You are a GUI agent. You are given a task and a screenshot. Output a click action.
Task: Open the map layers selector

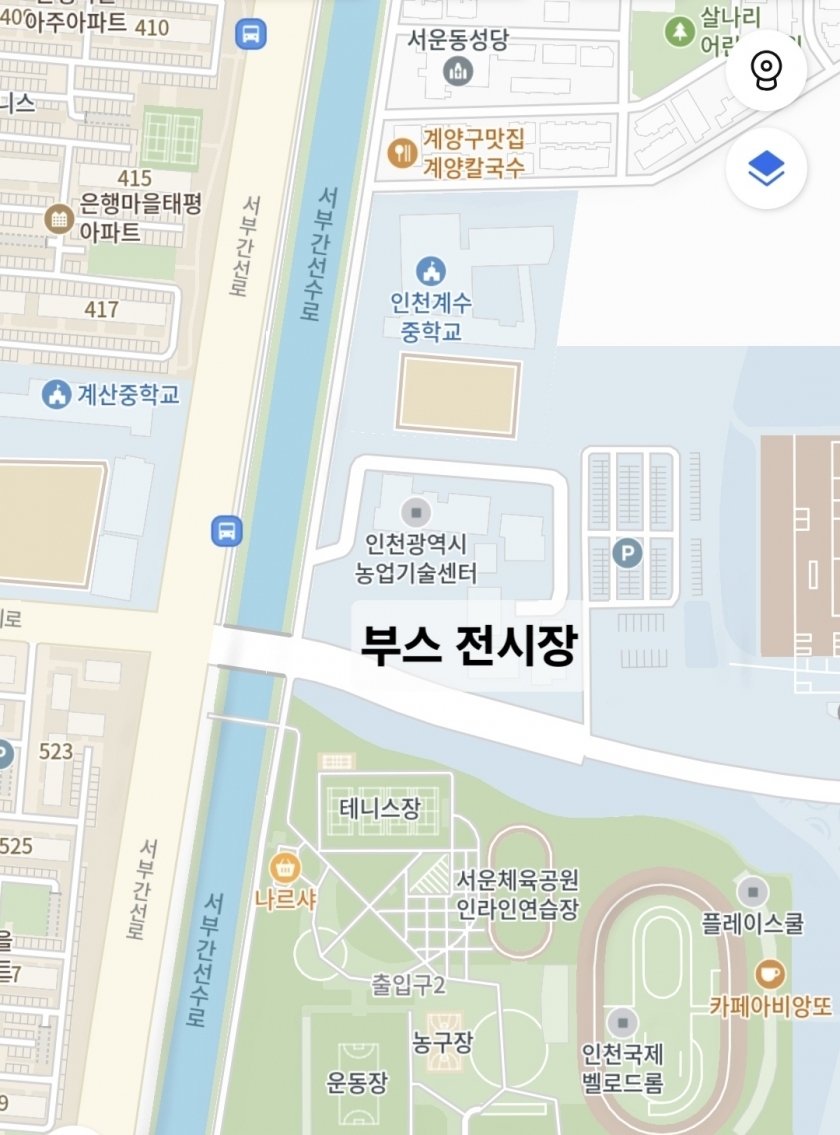coord(765,168)
